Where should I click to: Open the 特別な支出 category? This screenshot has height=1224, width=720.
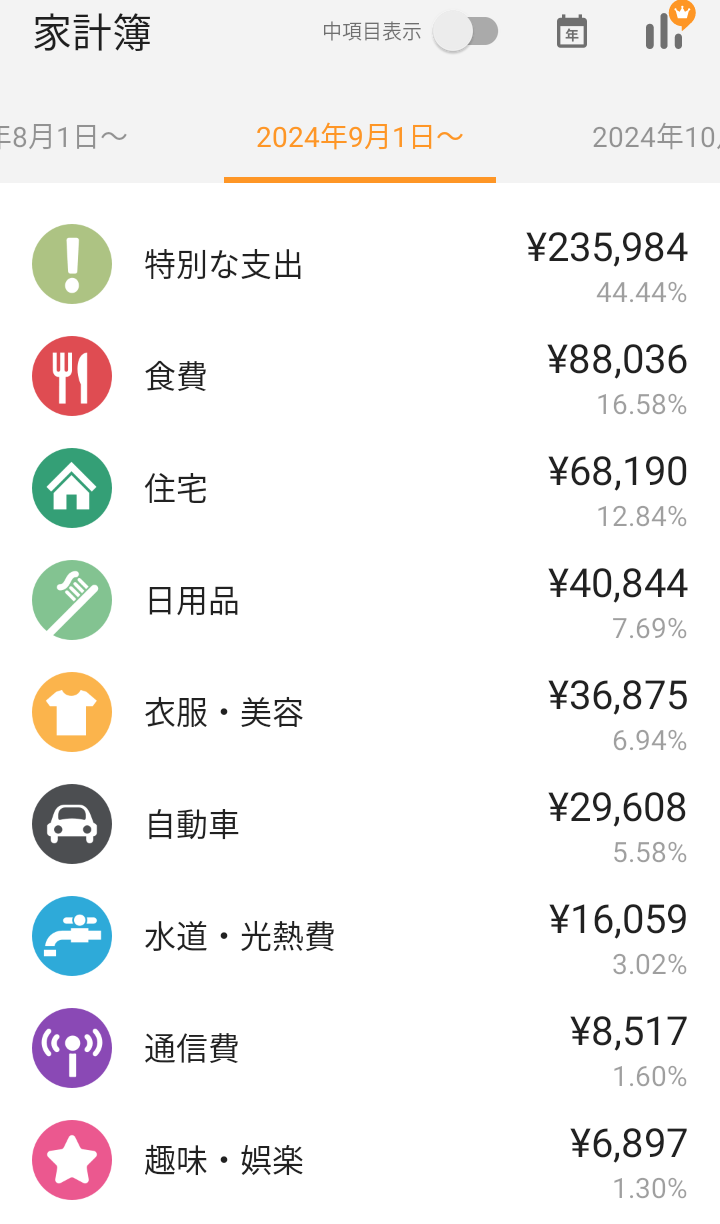point(360,265)
